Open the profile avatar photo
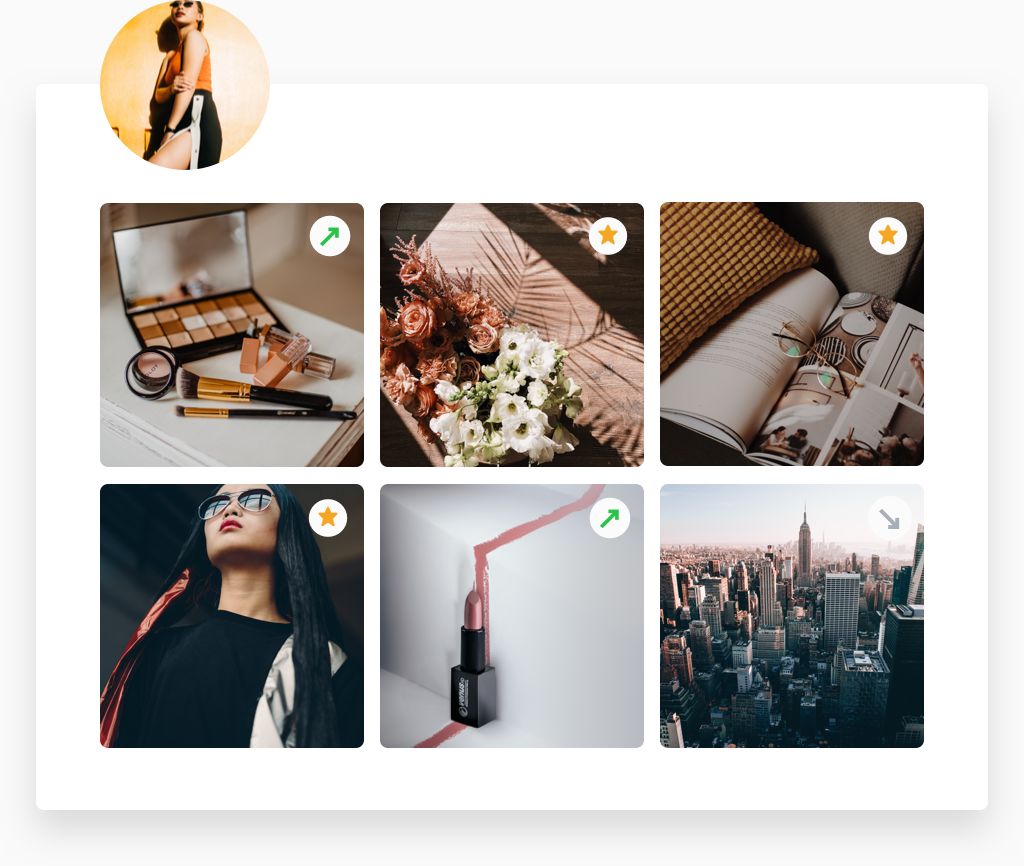 coord(185,85)
